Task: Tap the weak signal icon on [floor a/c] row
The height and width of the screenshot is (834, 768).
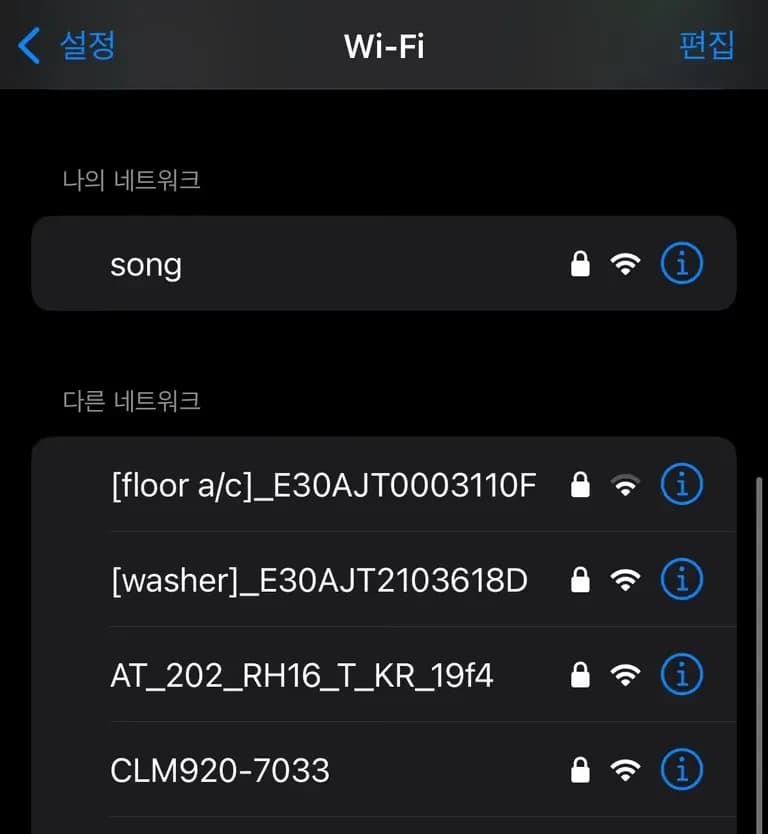Action: pos(625,484)
